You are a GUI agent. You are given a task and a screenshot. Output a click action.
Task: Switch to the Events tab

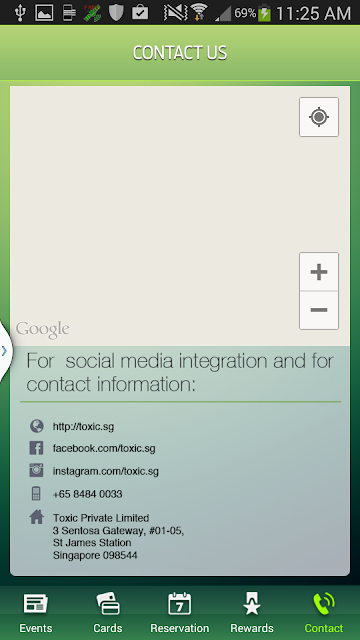coord(36,613)
